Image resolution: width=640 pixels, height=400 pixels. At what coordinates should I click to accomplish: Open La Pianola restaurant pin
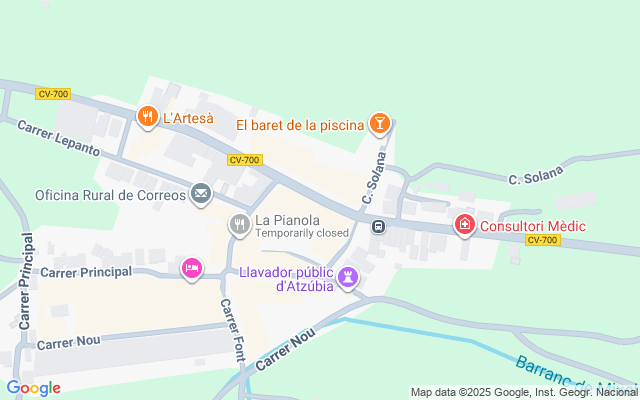240,225
